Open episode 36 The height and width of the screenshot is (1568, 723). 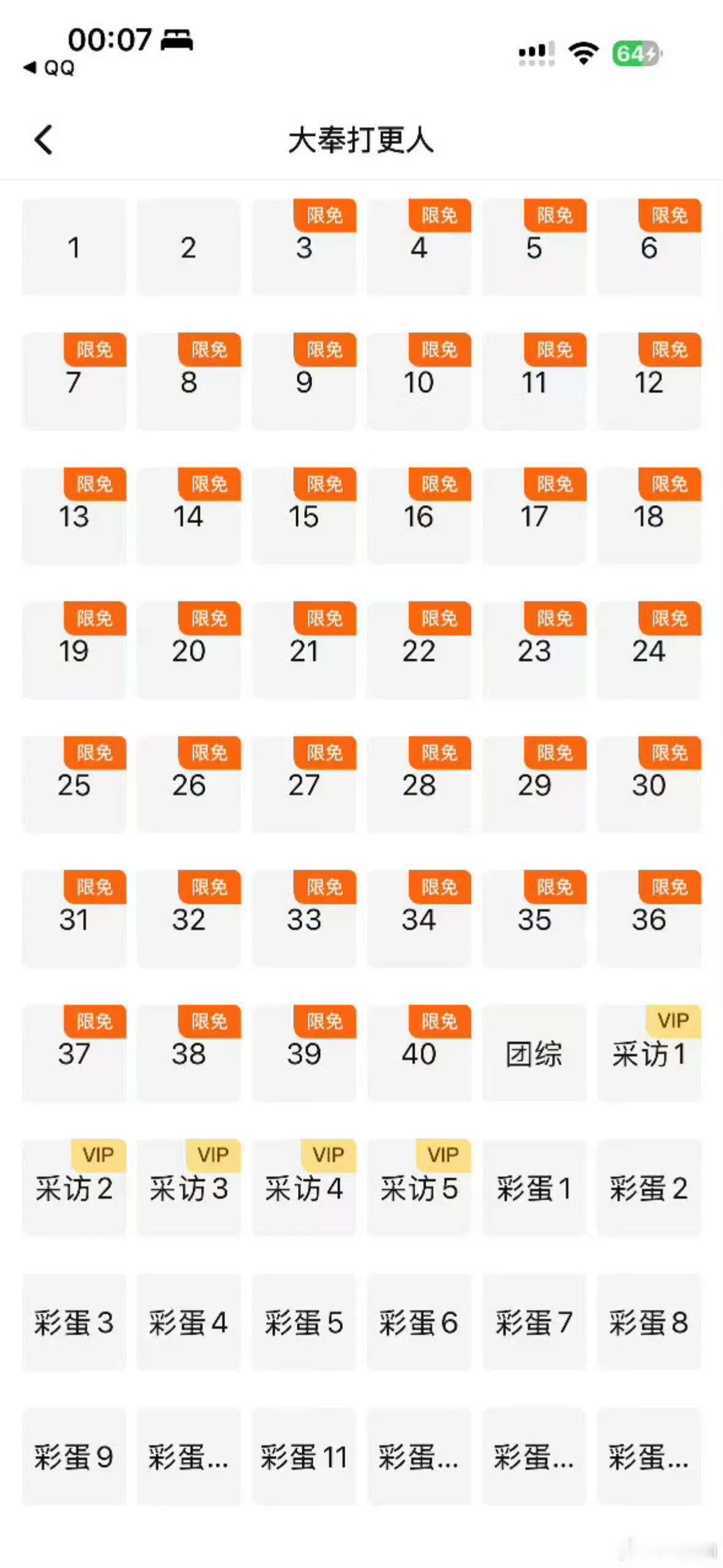point(649,919)
